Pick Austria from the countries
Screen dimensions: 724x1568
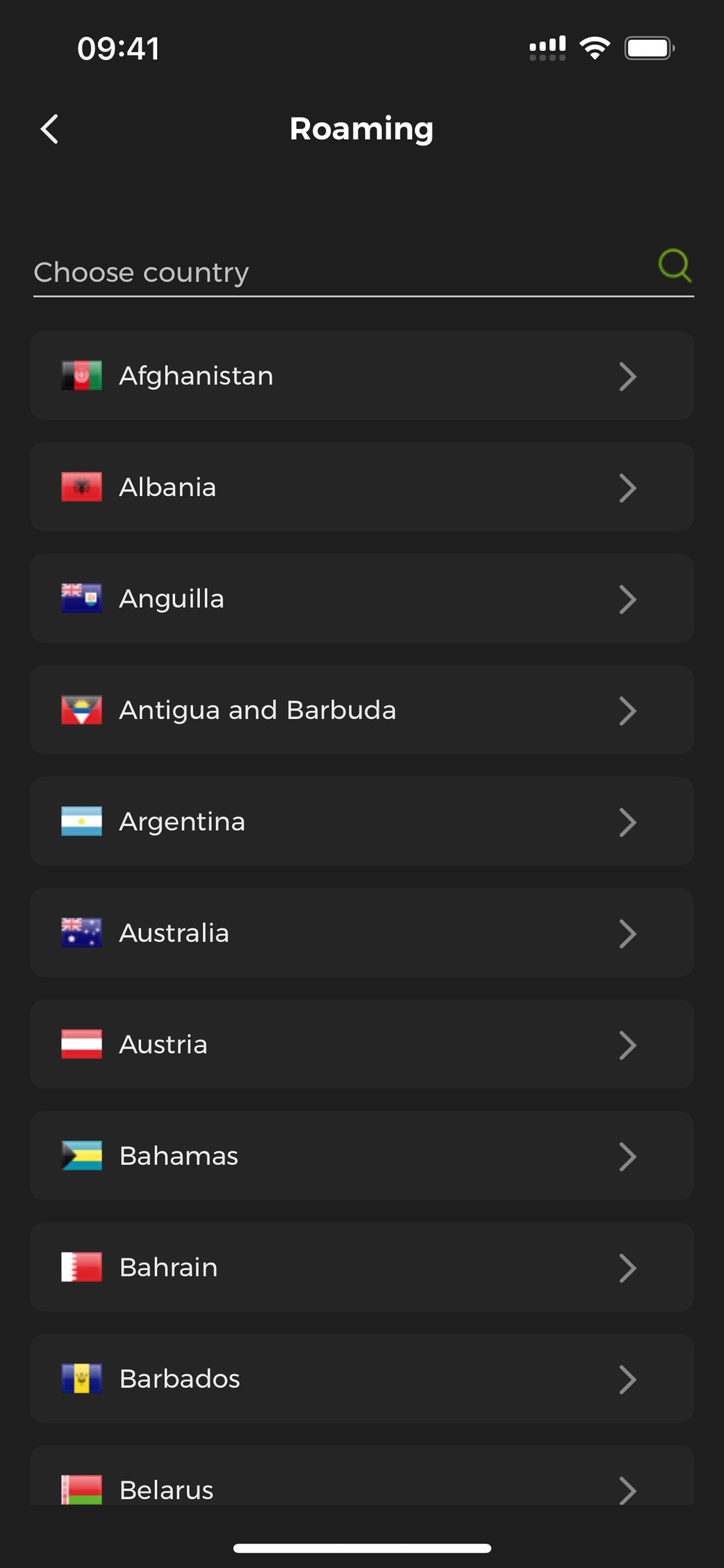coord(361,1044)
